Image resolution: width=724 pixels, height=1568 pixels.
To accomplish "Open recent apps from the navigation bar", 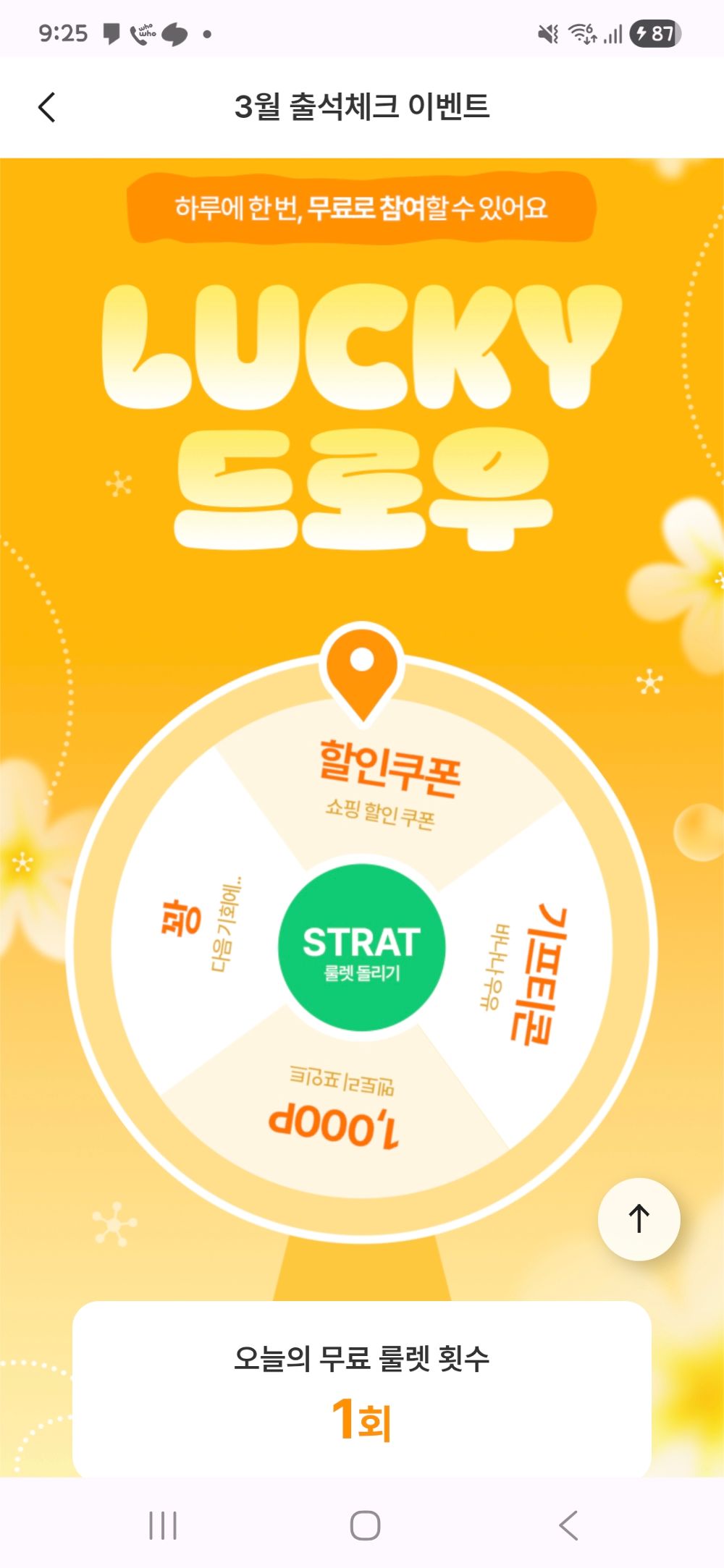I will coord(162,1525).
